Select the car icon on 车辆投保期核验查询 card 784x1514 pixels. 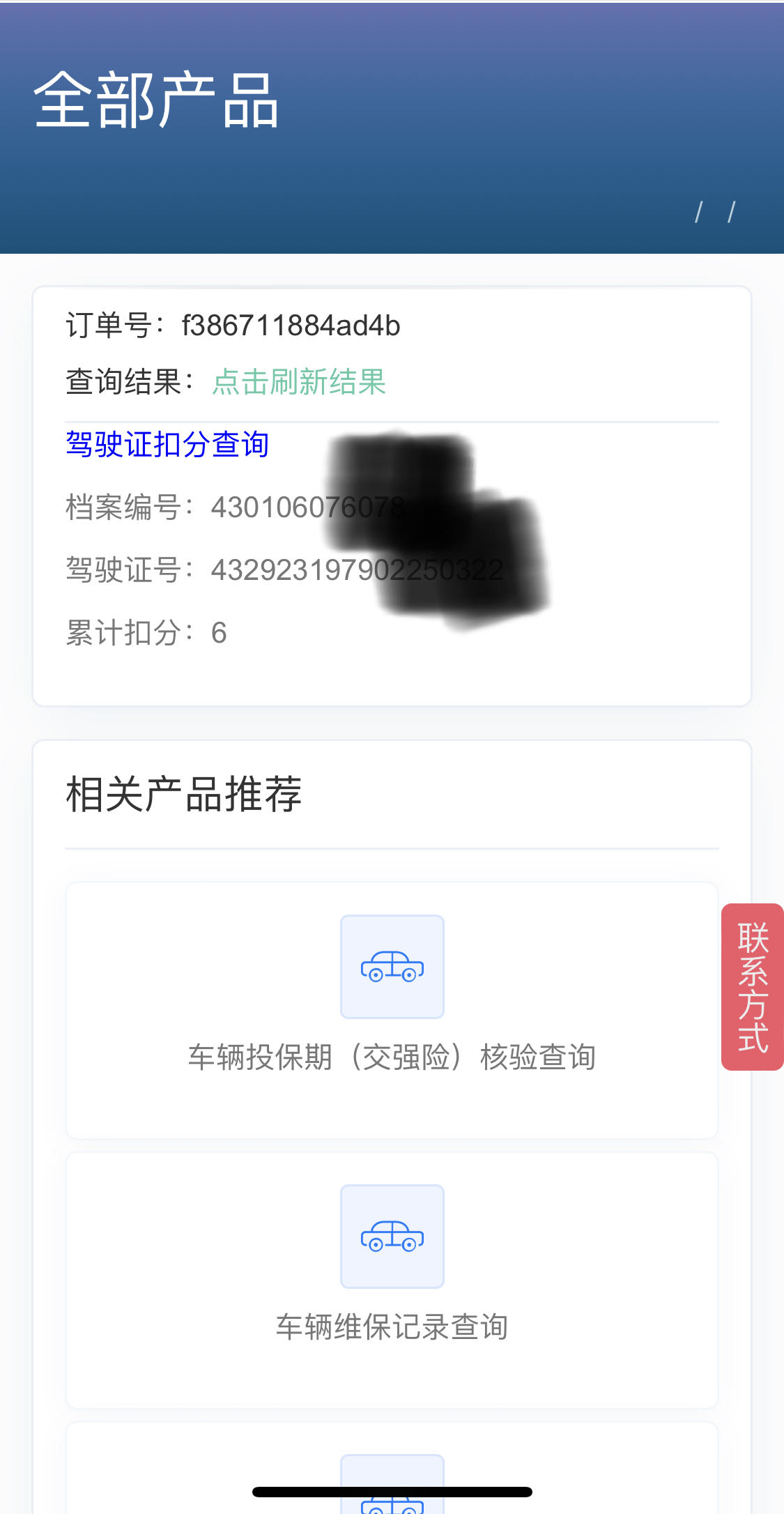[392, 965]
